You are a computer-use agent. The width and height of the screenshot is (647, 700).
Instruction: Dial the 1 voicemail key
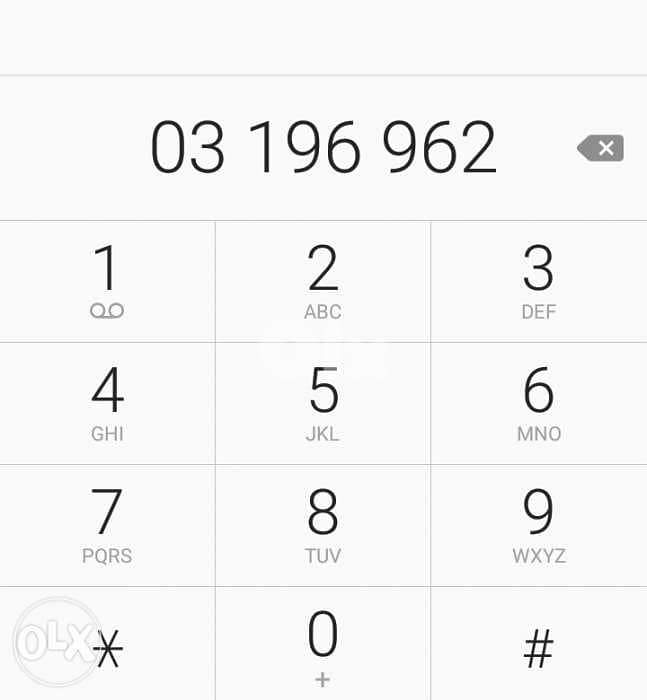click(107, 281)
